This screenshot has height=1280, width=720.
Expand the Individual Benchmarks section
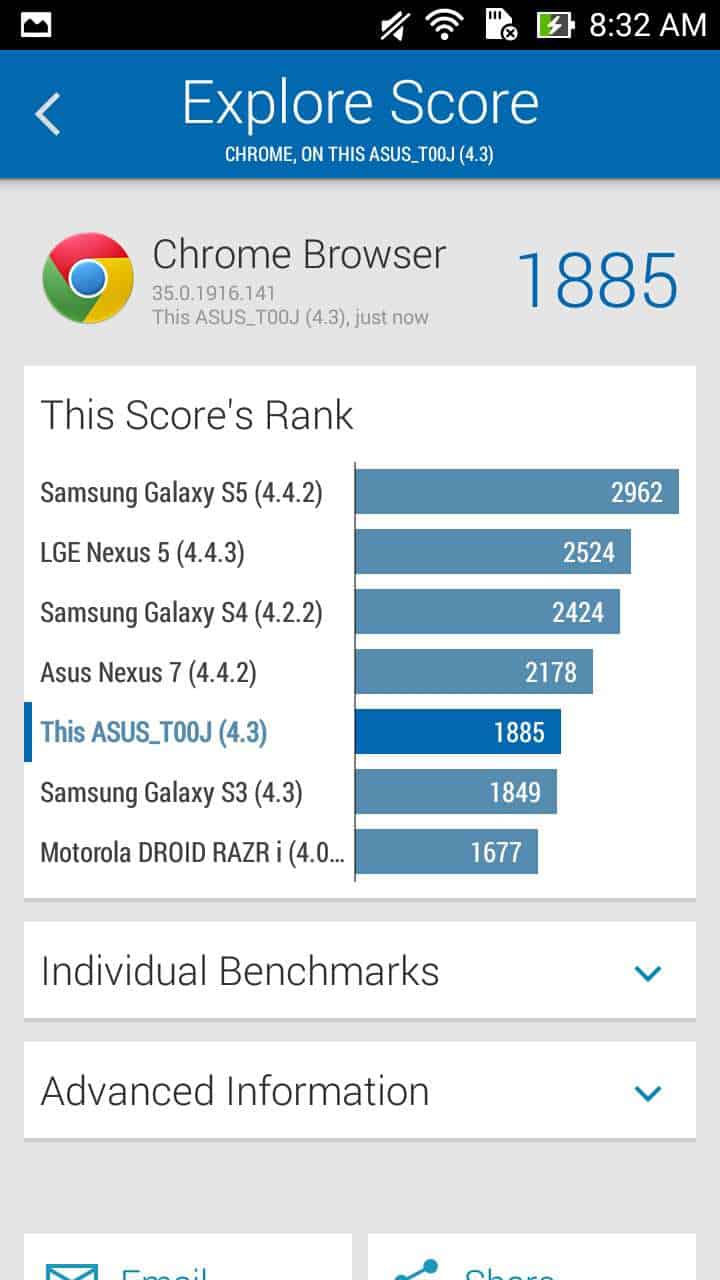click(360, 971)
